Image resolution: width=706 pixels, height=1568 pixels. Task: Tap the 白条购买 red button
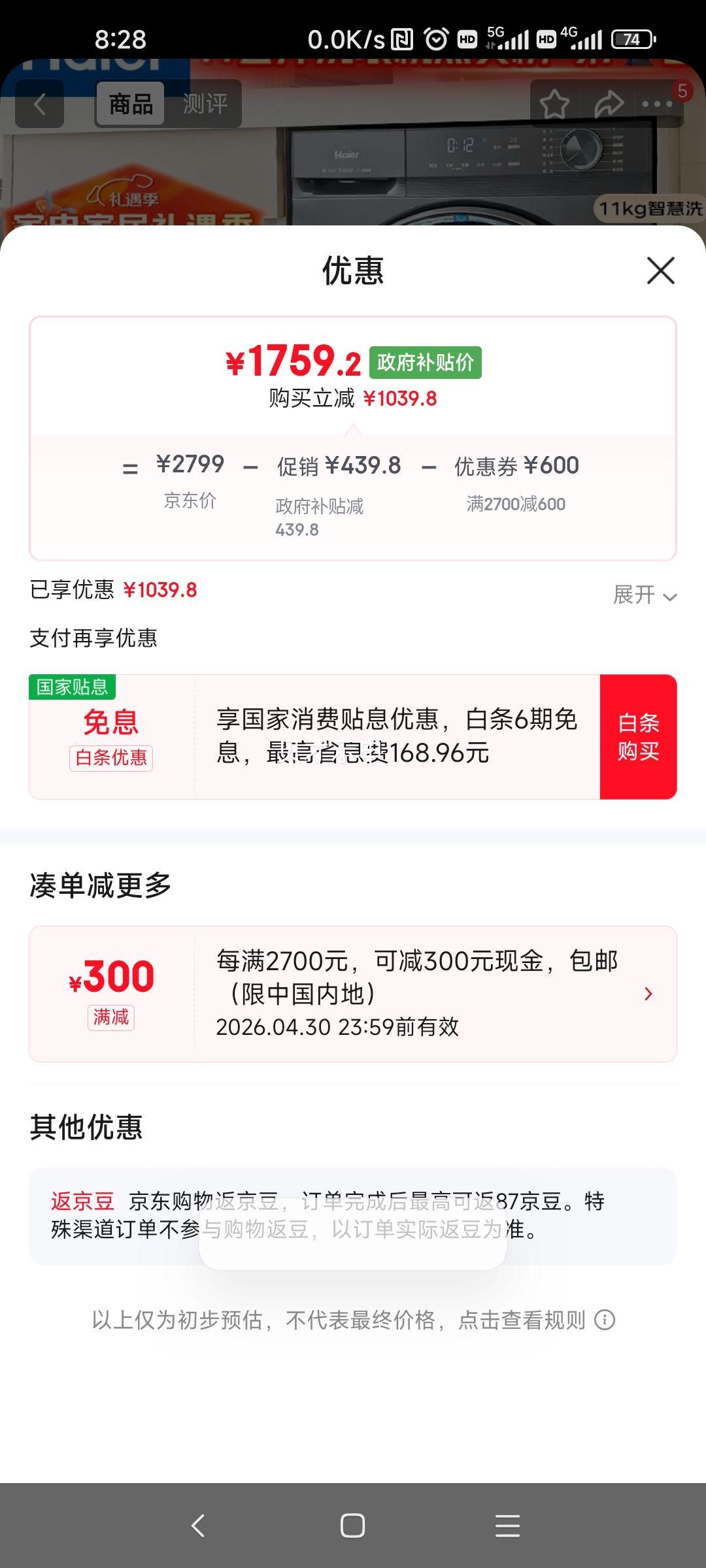tap(639, 737)
